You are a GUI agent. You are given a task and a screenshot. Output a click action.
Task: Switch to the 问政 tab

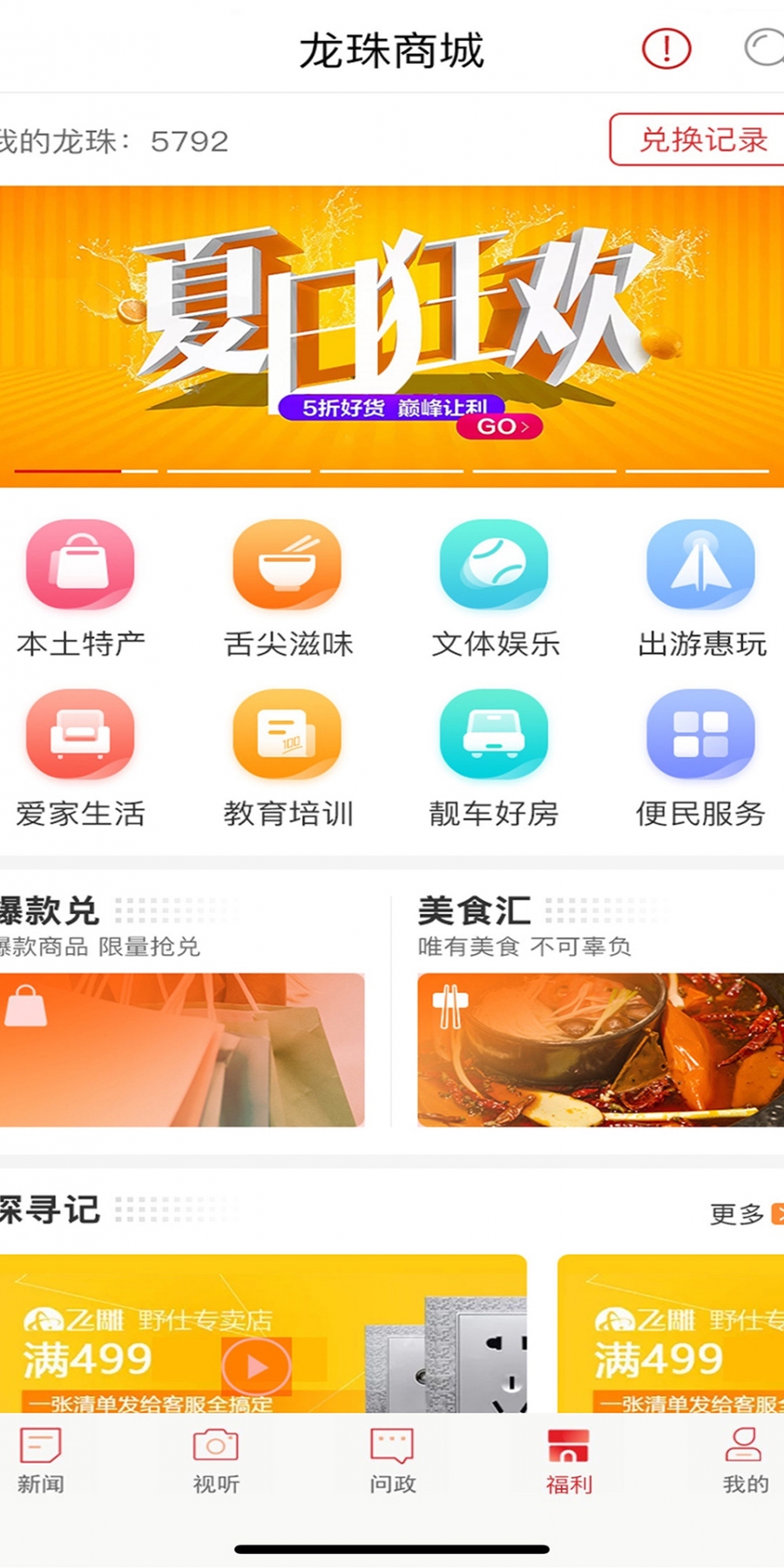tap(392, 1461)
